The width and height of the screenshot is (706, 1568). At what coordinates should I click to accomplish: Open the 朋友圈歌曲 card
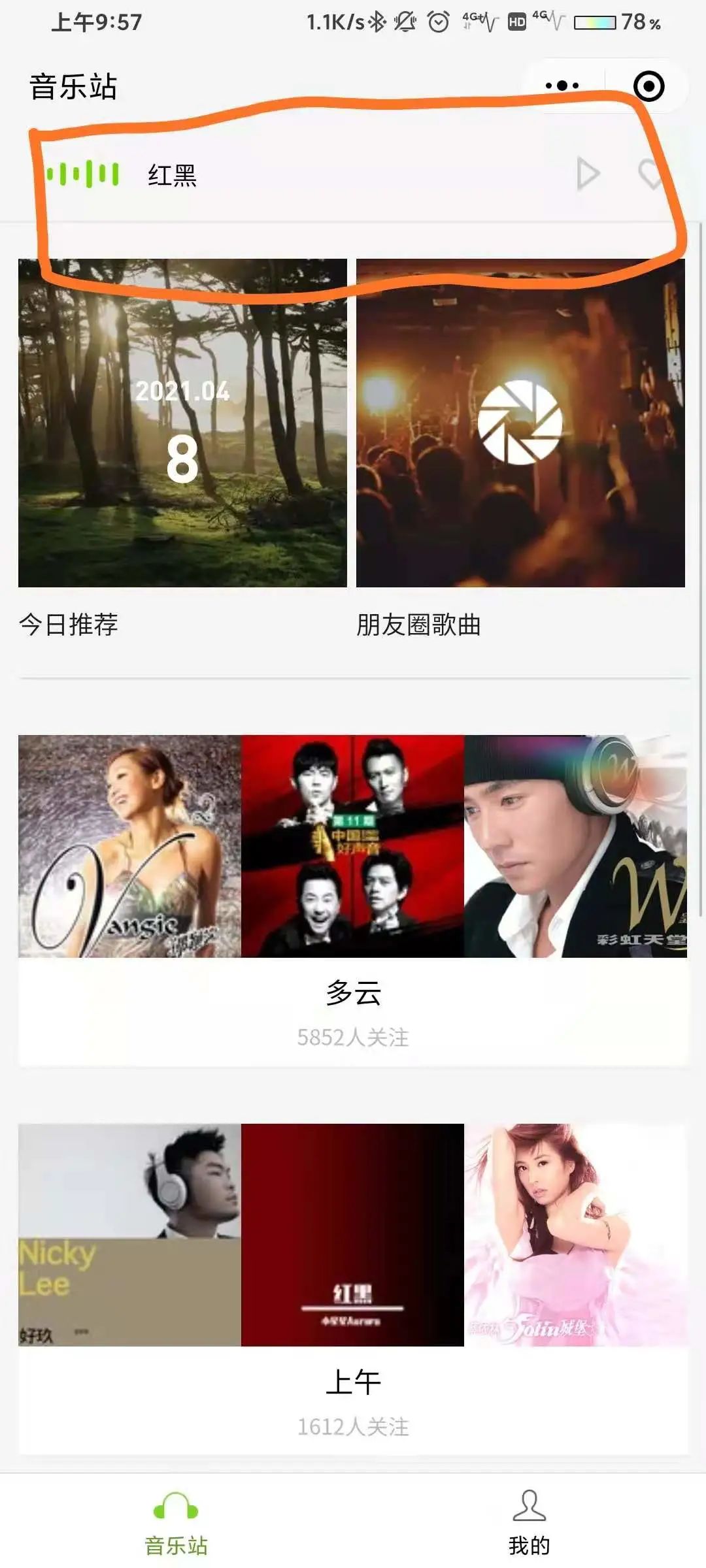coord(520,423)
